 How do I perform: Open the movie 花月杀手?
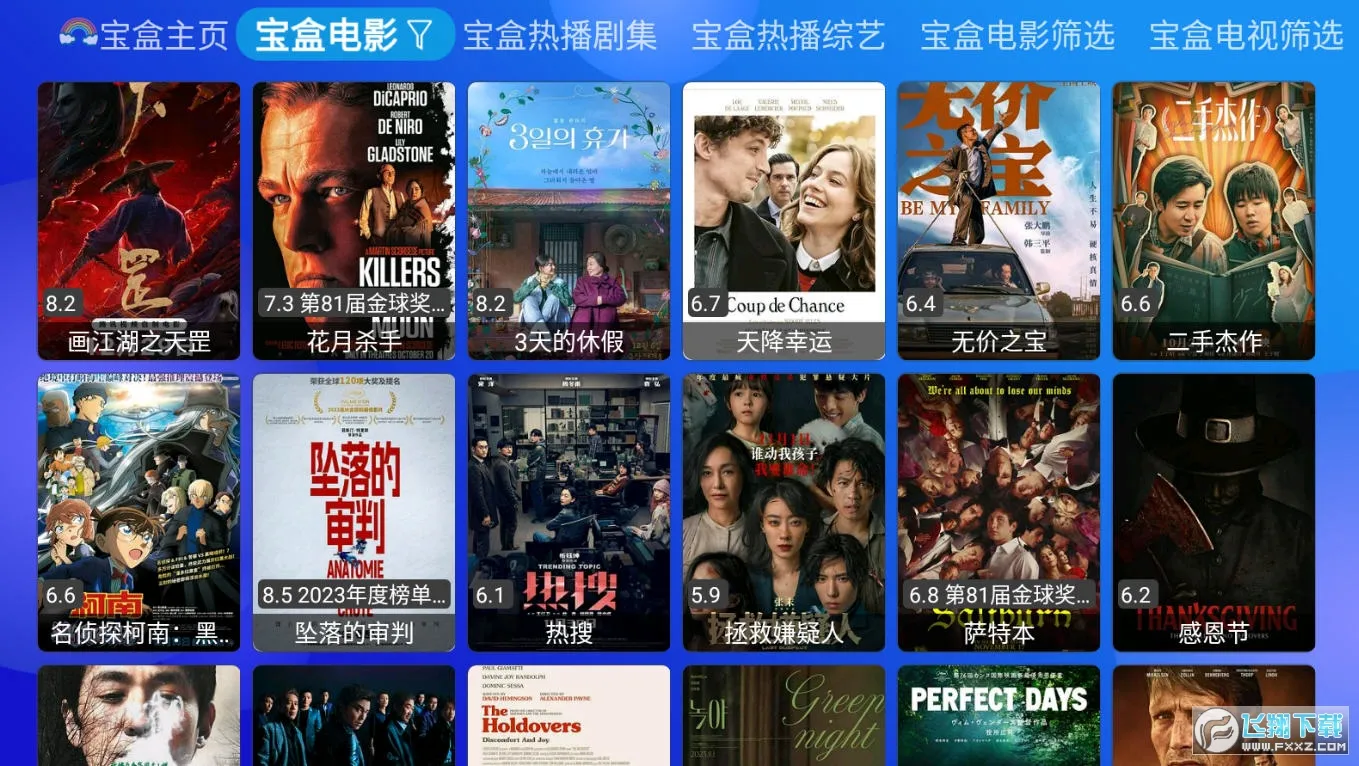point(354,220)
